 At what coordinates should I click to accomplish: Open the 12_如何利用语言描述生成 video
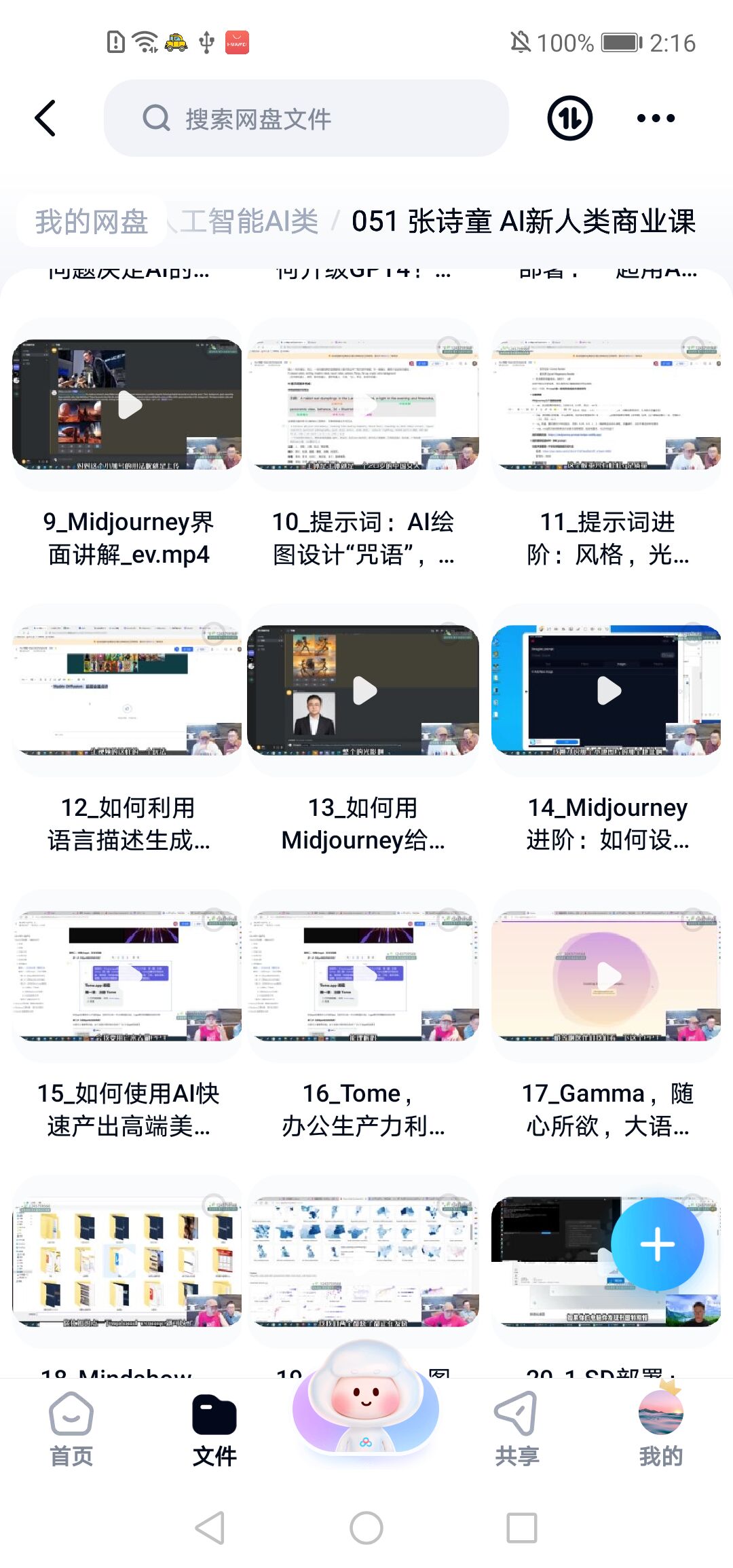pos(128,691)
